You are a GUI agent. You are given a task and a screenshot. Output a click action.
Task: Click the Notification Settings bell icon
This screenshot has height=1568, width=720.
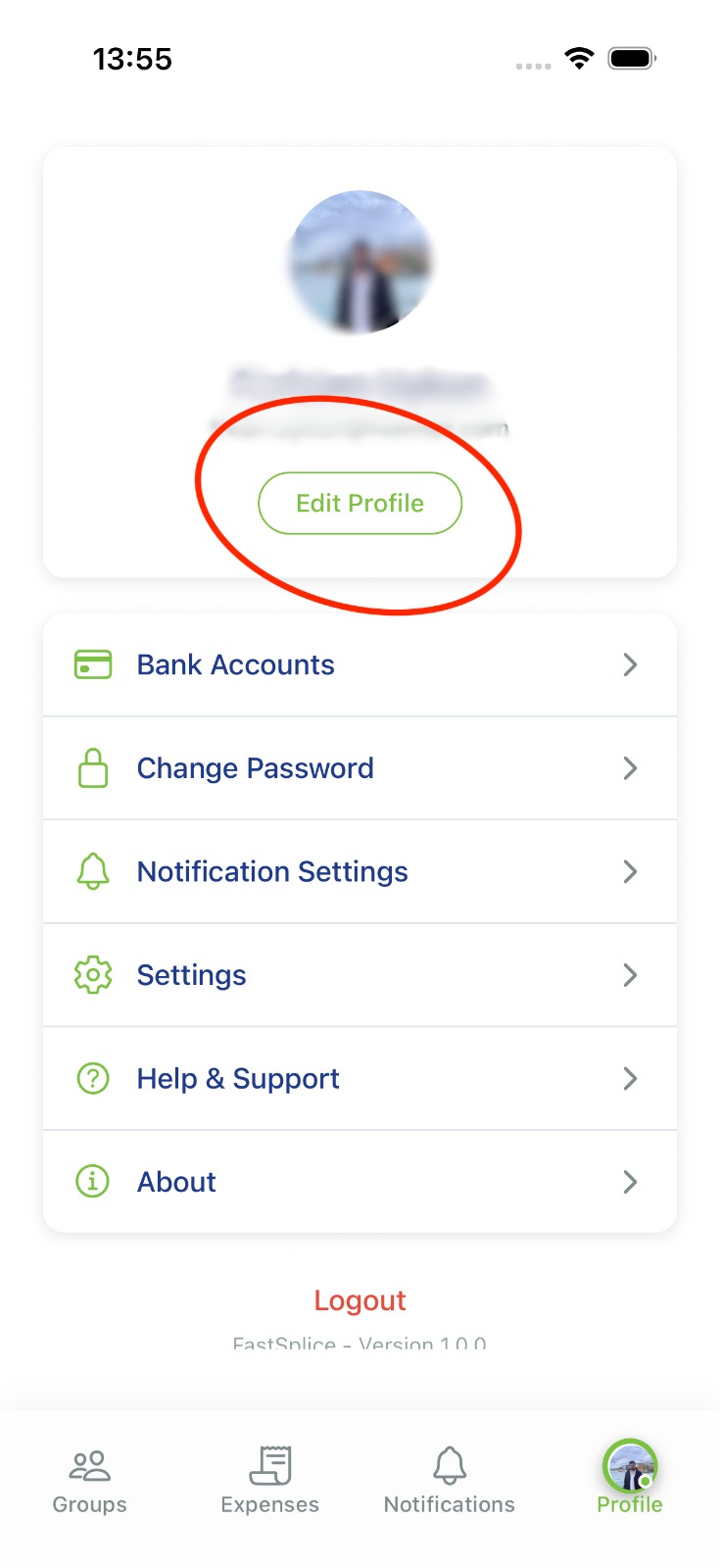[x=91, y=871]
